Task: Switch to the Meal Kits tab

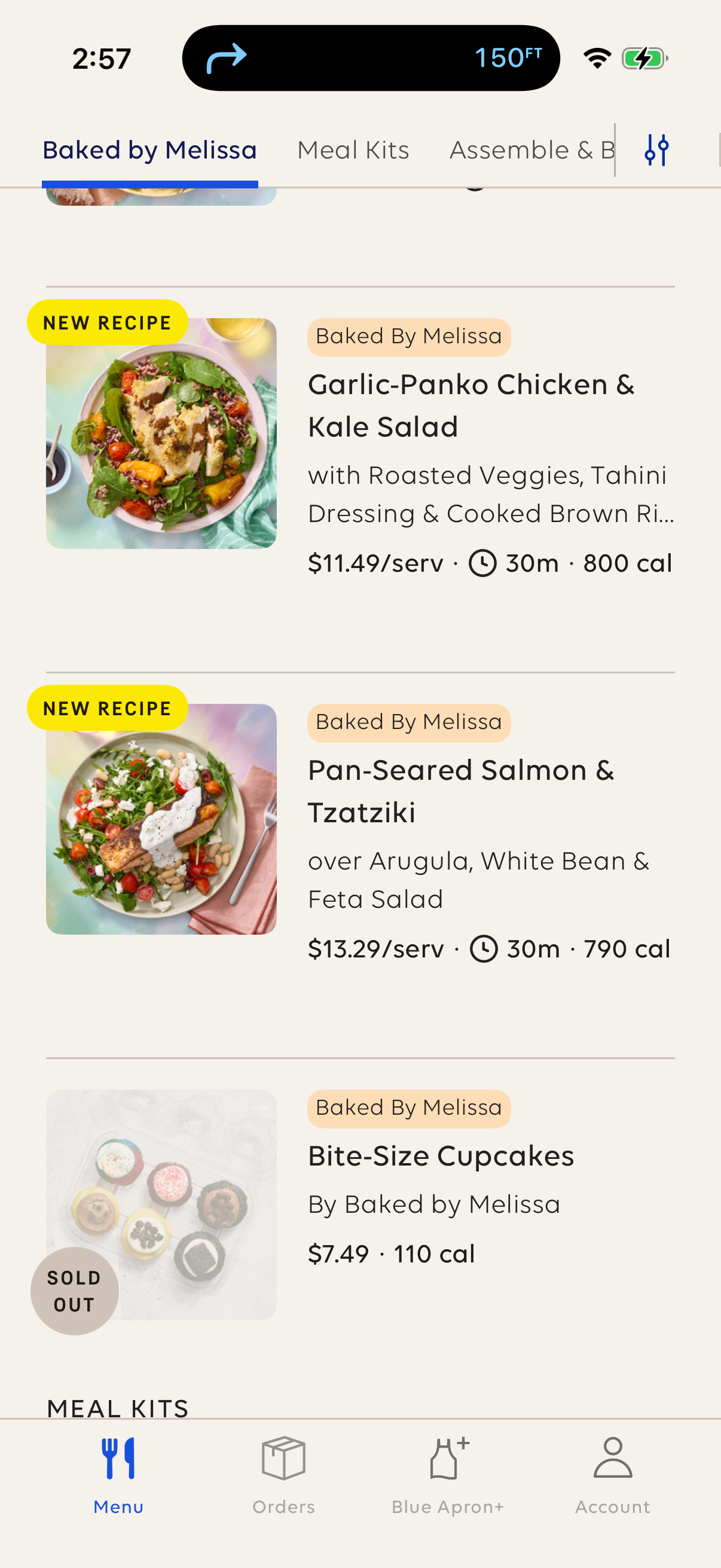Action: coord(353,149)
